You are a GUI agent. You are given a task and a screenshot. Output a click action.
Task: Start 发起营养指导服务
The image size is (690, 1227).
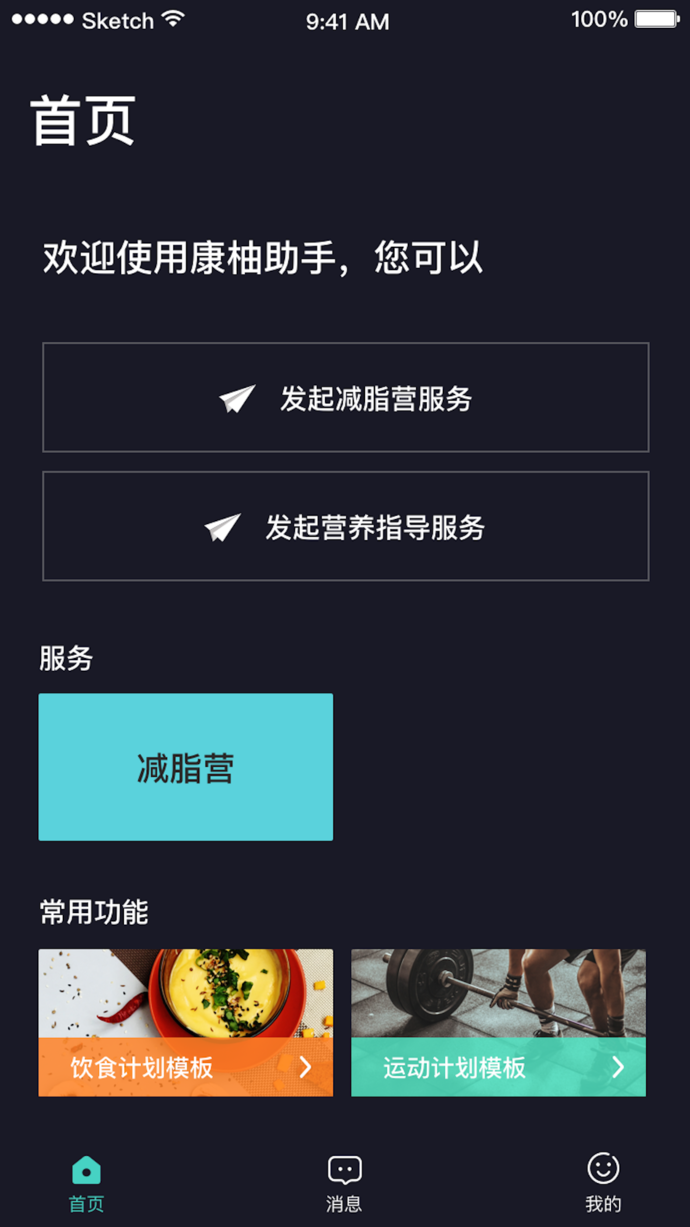pyautogui.click(x=345, y=526)
